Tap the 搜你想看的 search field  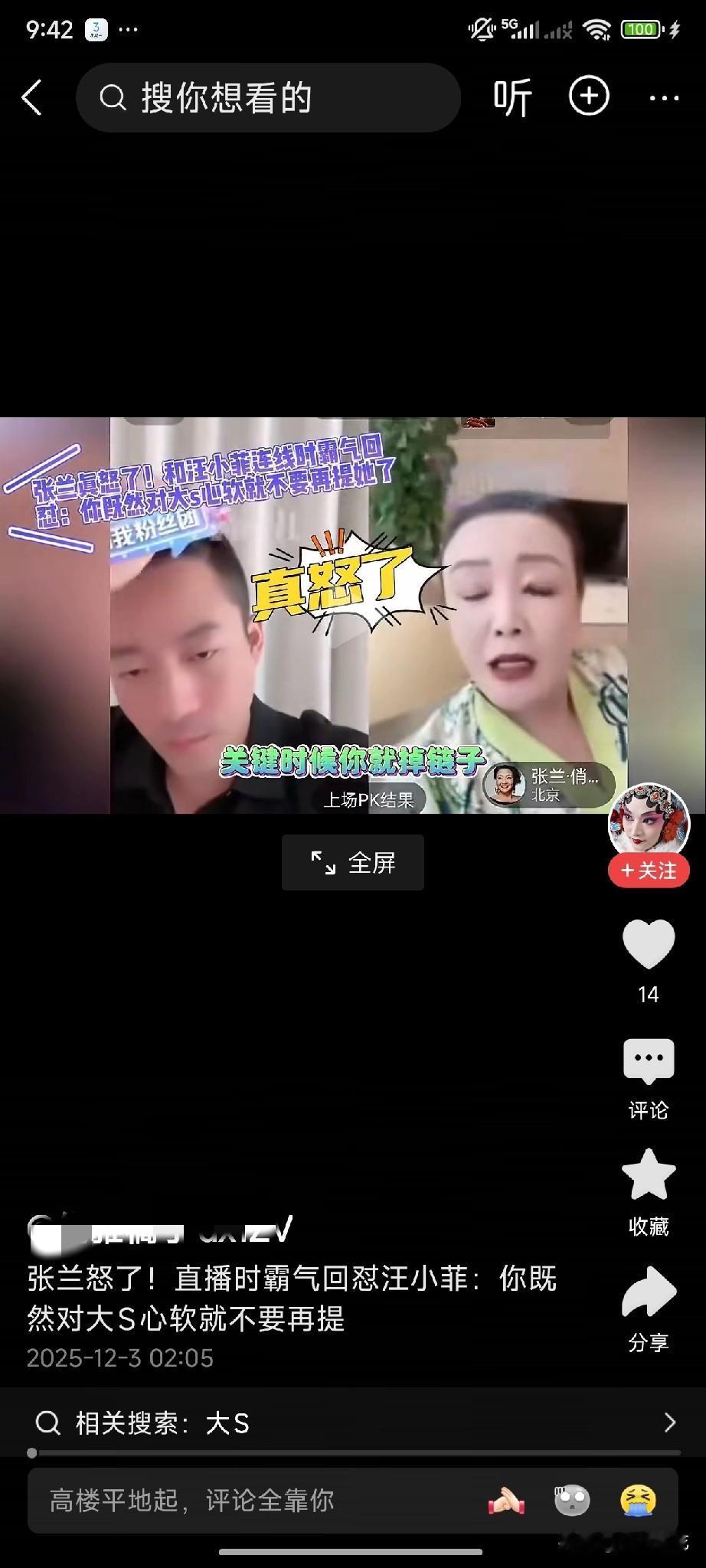coord(268,97)
